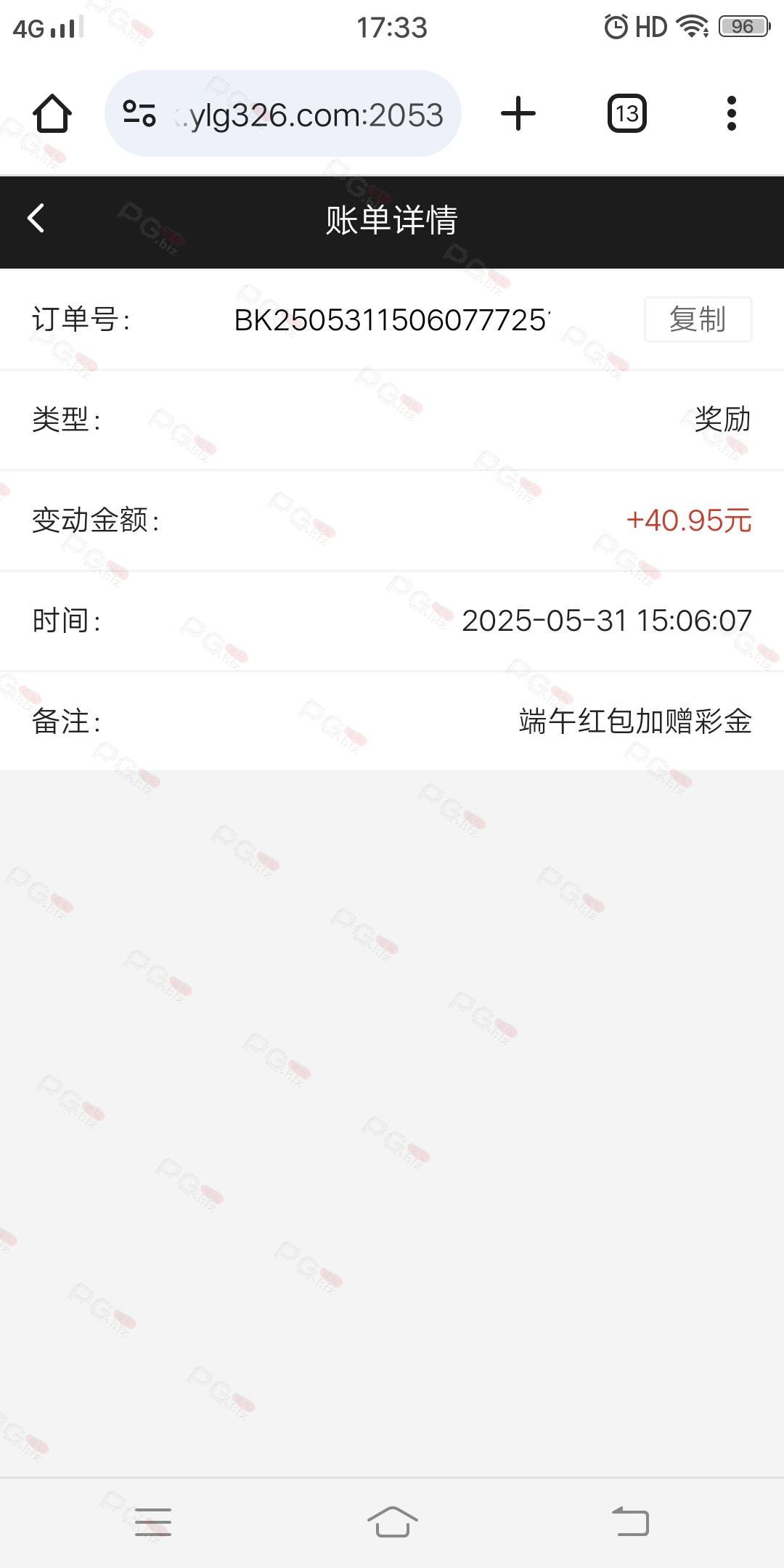Open the browser home page

click(x=52, y=114)
